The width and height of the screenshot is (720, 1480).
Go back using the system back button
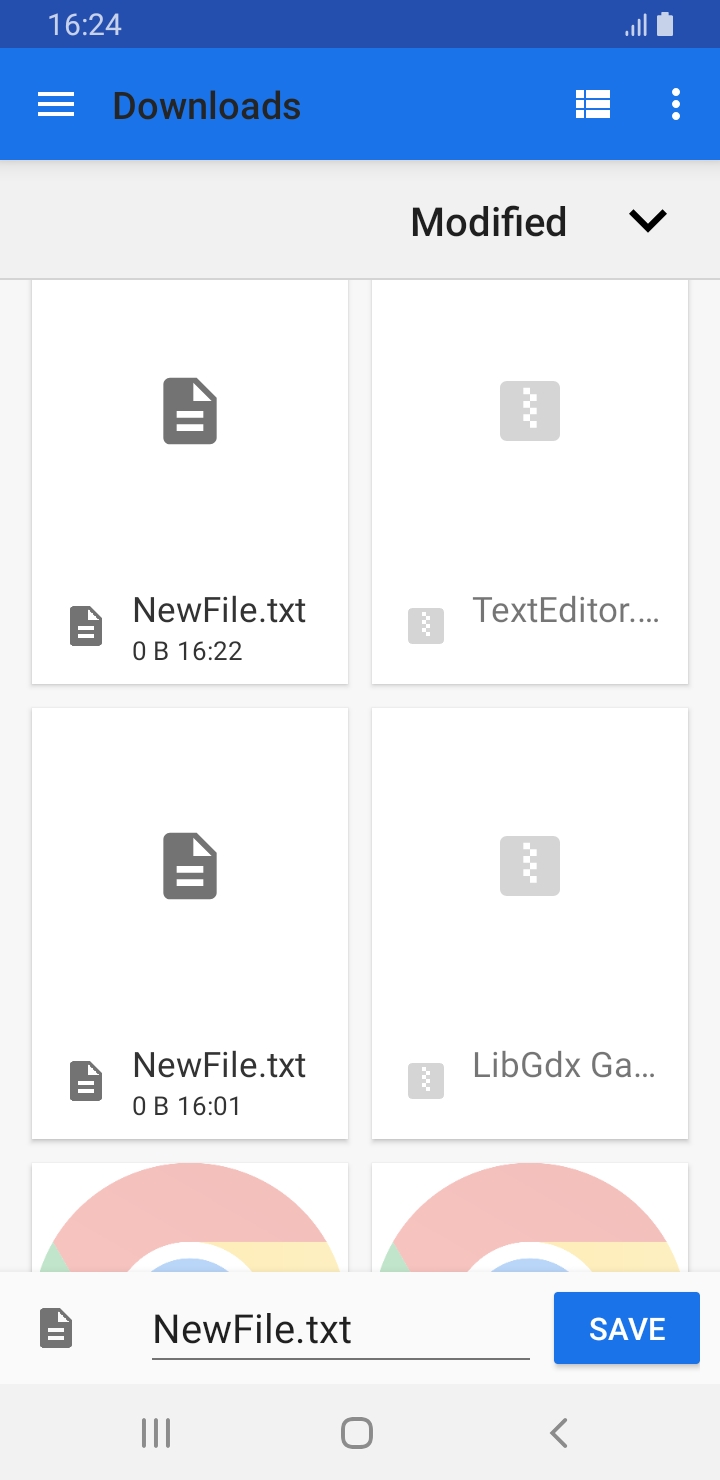click(559, 1433)
